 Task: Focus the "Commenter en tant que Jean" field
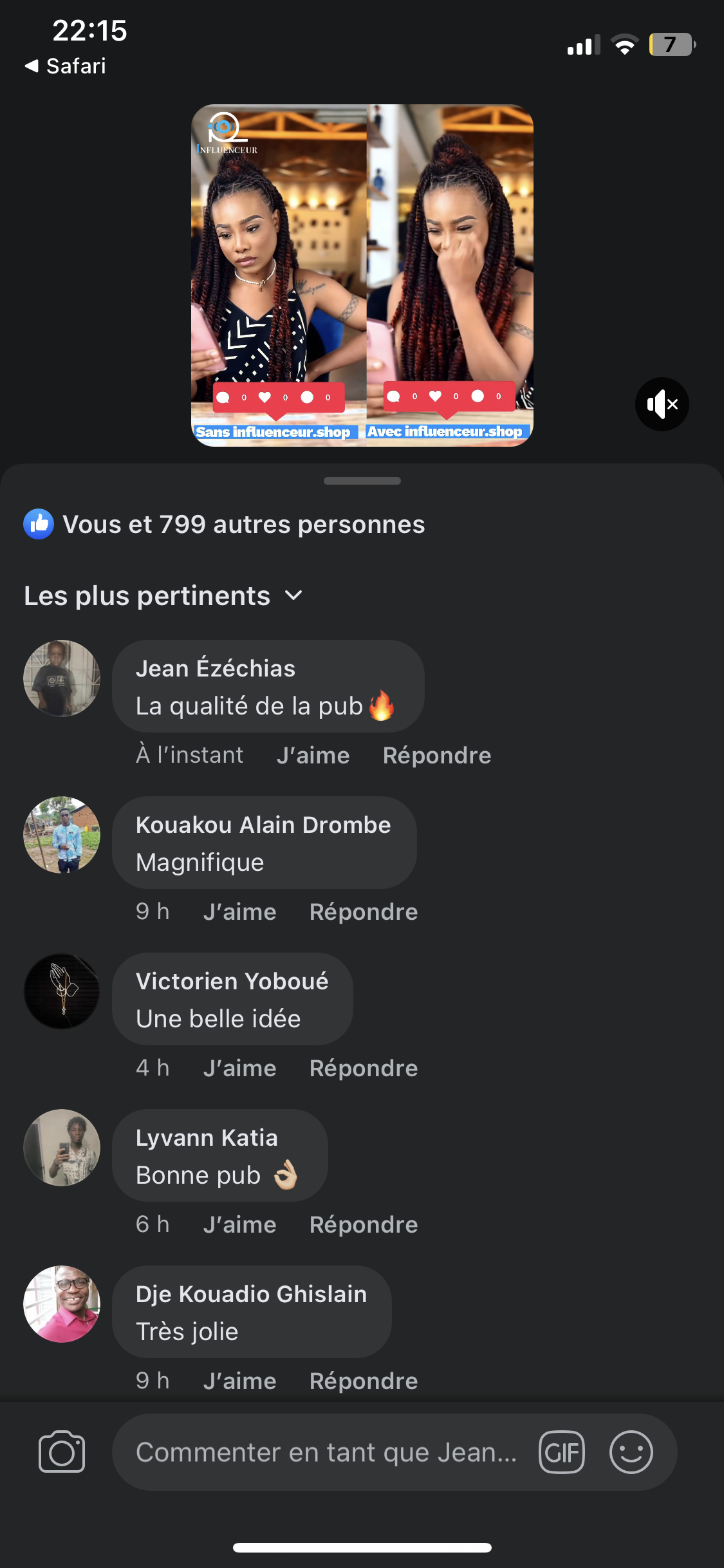[x=326, y=1452]
